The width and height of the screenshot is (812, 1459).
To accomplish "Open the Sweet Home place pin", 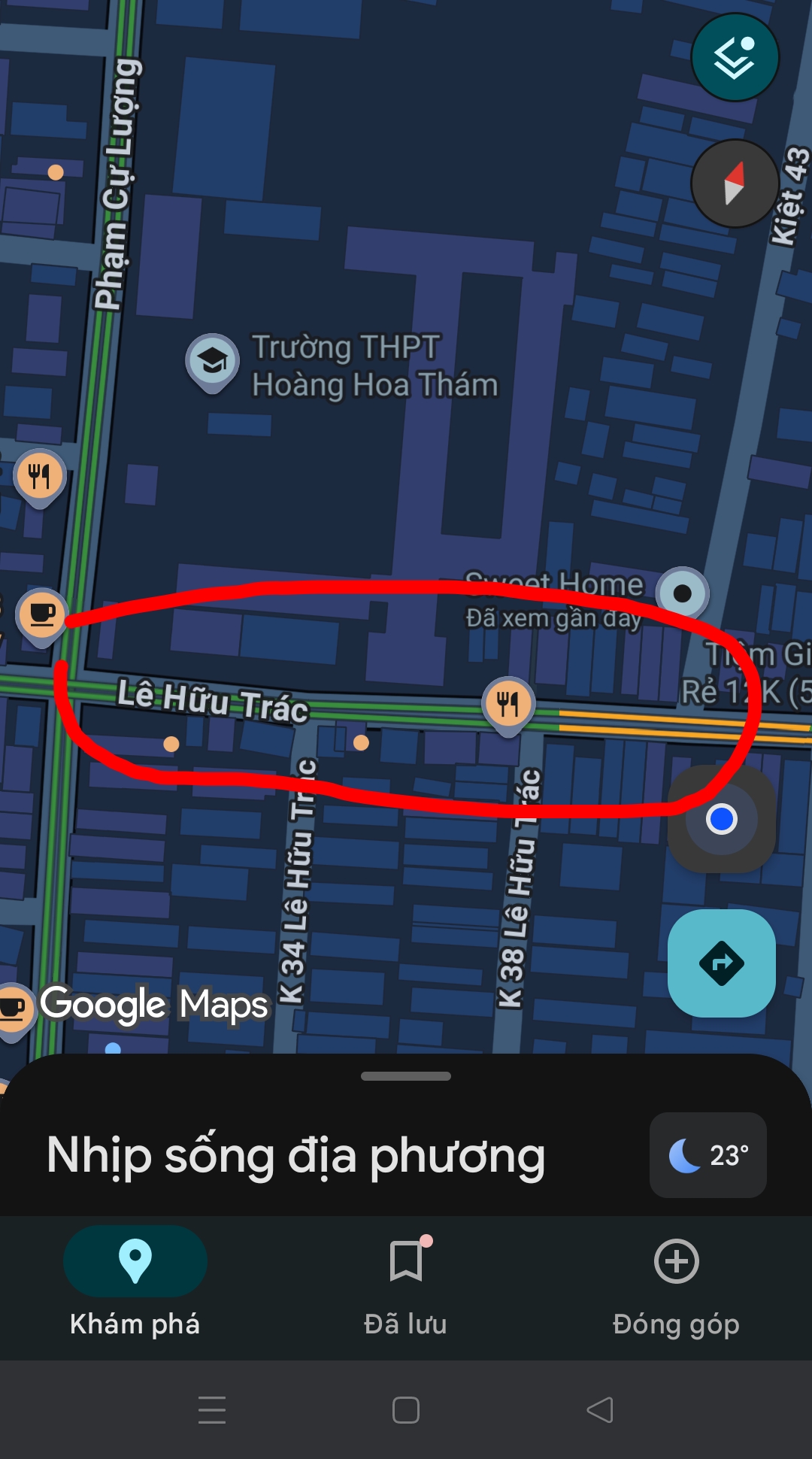I will pyautogui.click(x=682, y=593).
